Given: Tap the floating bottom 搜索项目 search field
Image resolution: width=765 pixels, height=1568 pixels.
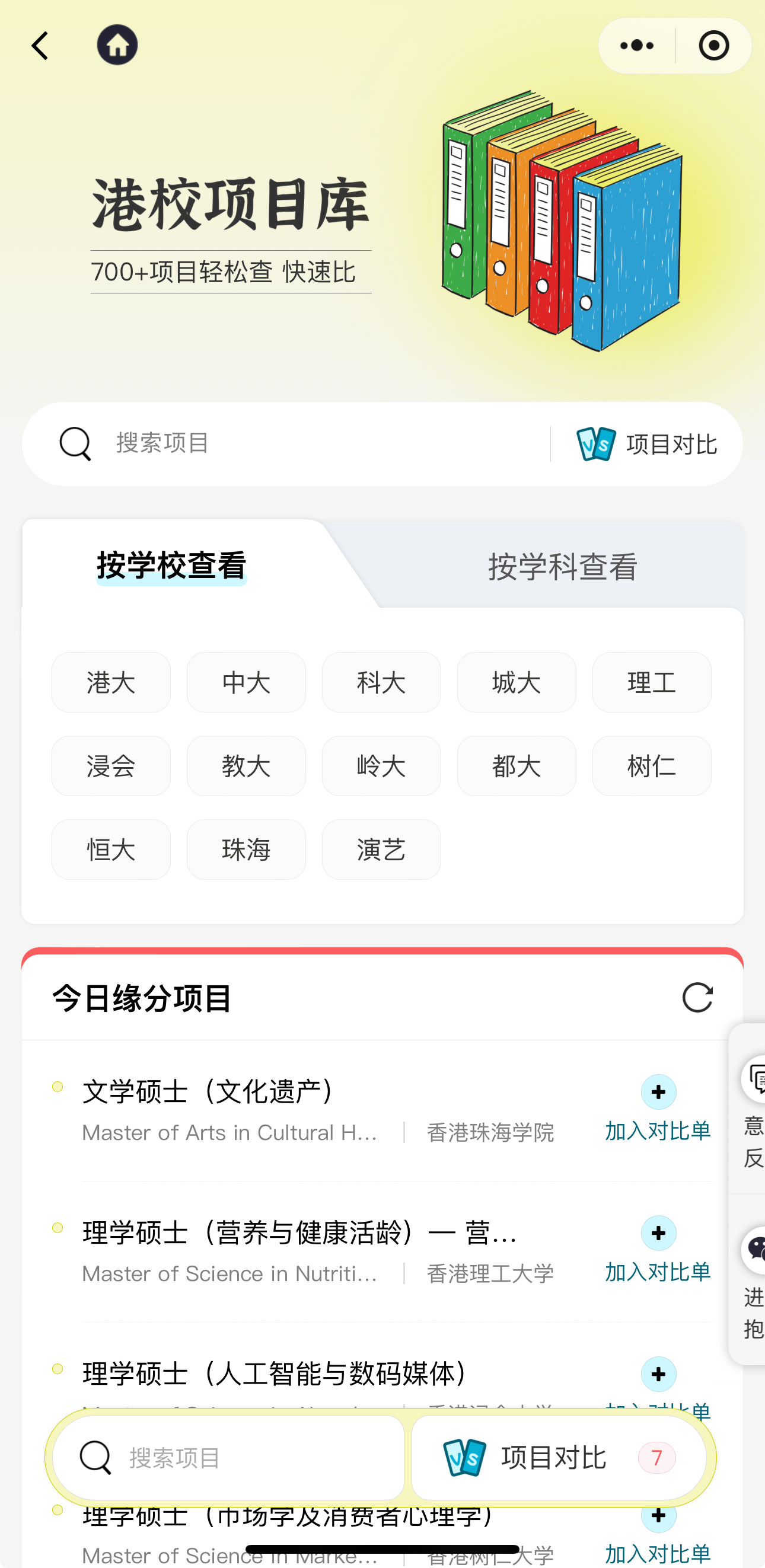Looking at the screenshot, I should [228, 1458].
